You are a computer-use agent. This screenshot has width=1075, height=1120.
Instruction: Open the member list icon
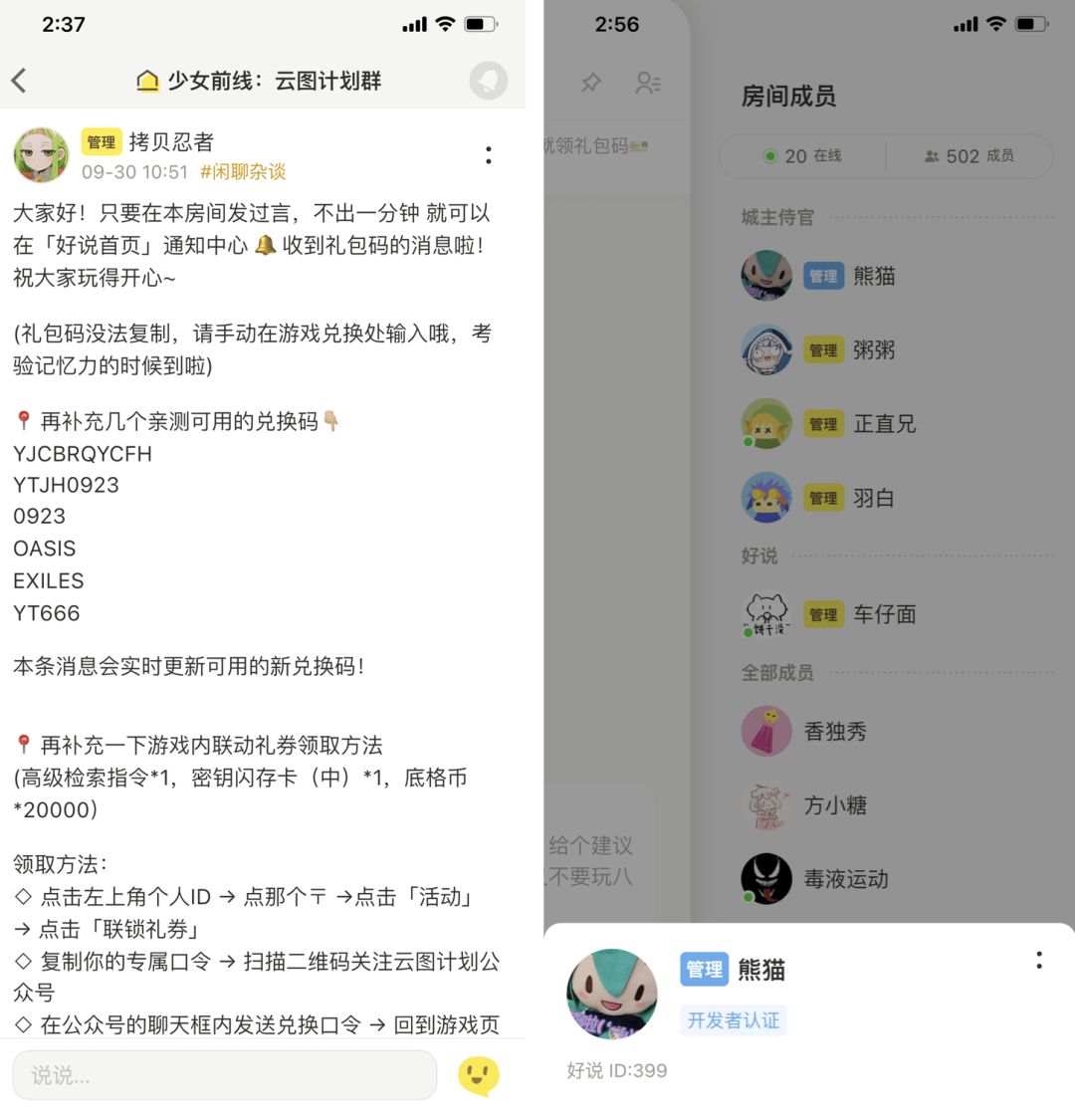[x=648, y=83]
